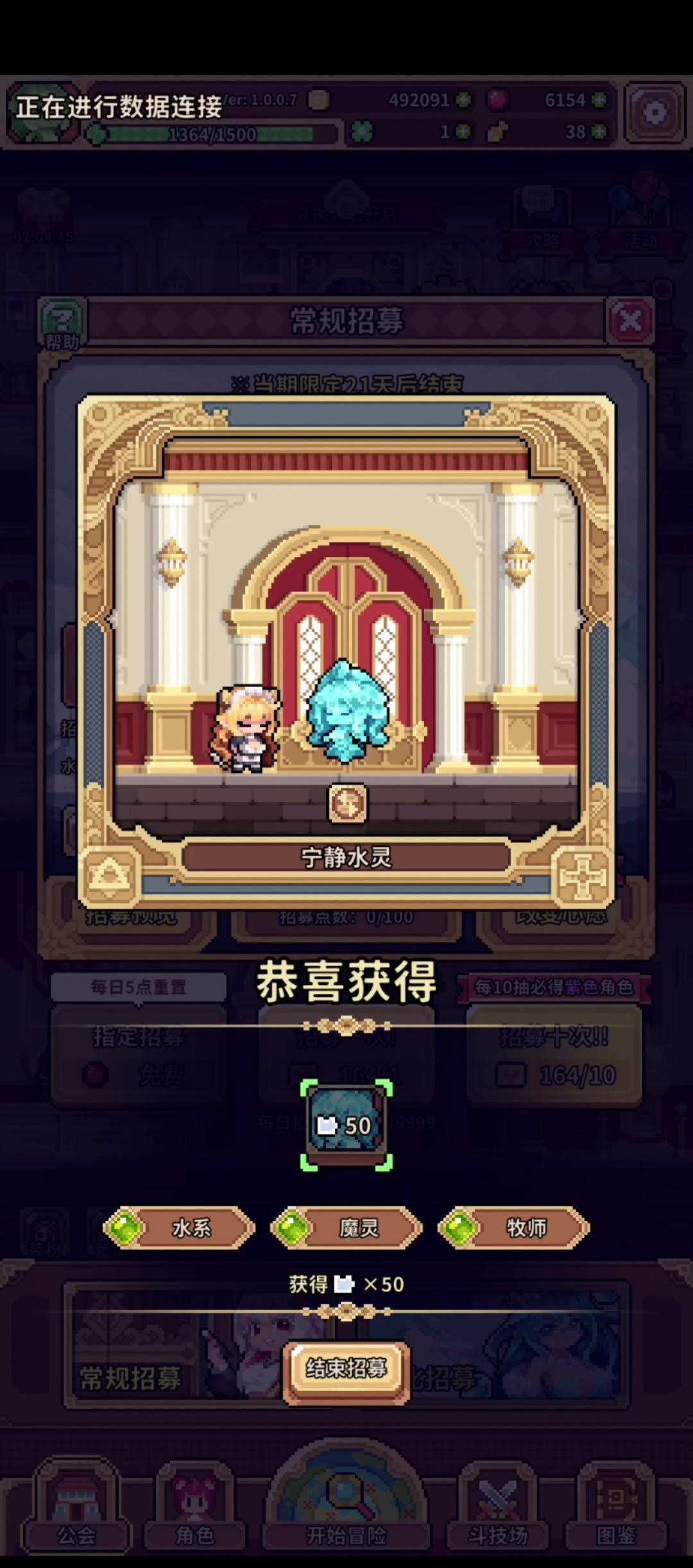Image resolution: width=693 pixels, height=1568 pixels.
Task: Open the 宁静水灵 reward item tile
Action: [346, 1125]
